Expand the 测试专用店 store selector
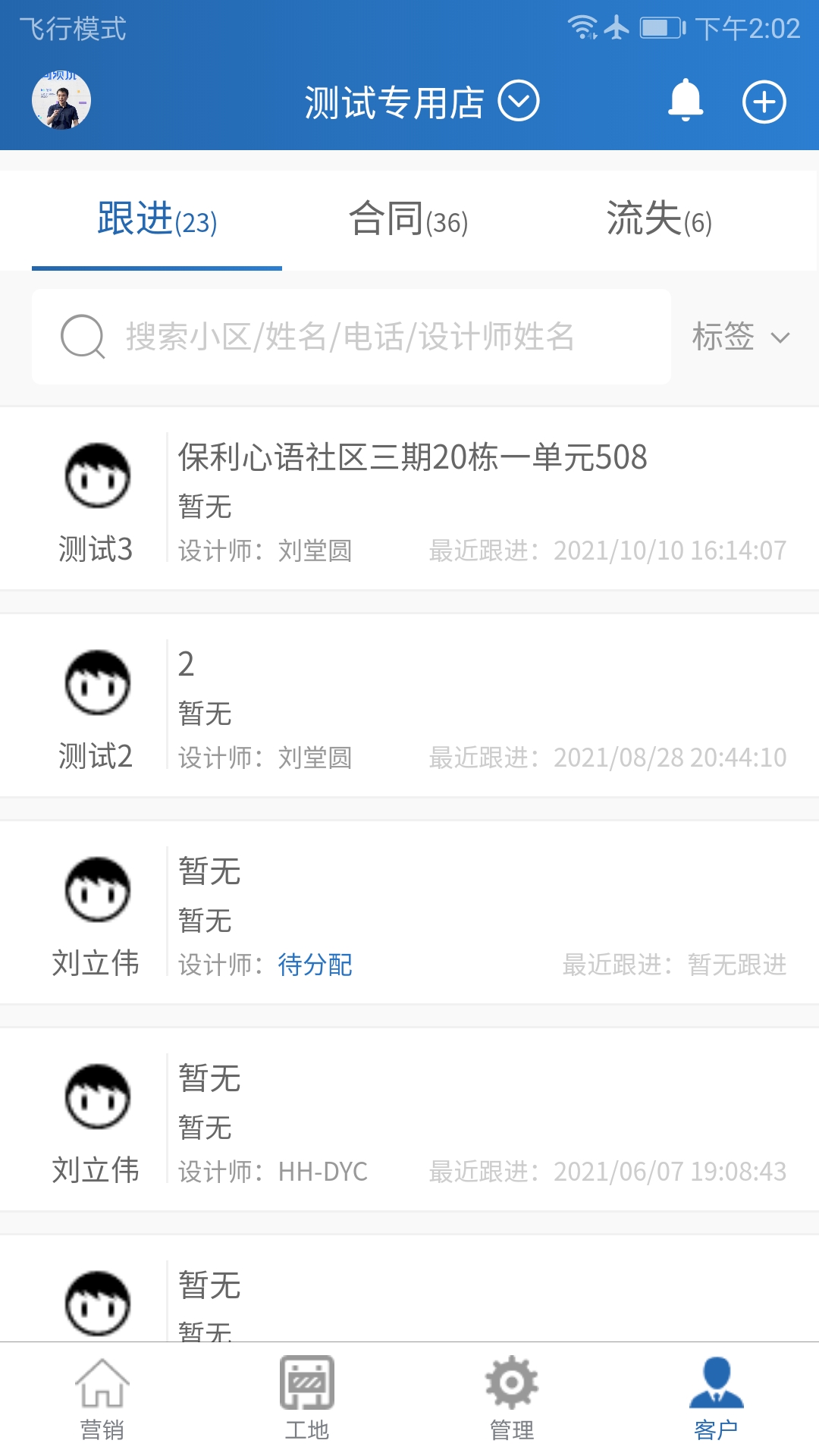Viewport: 819px width, 1456px height. point(422,102)
